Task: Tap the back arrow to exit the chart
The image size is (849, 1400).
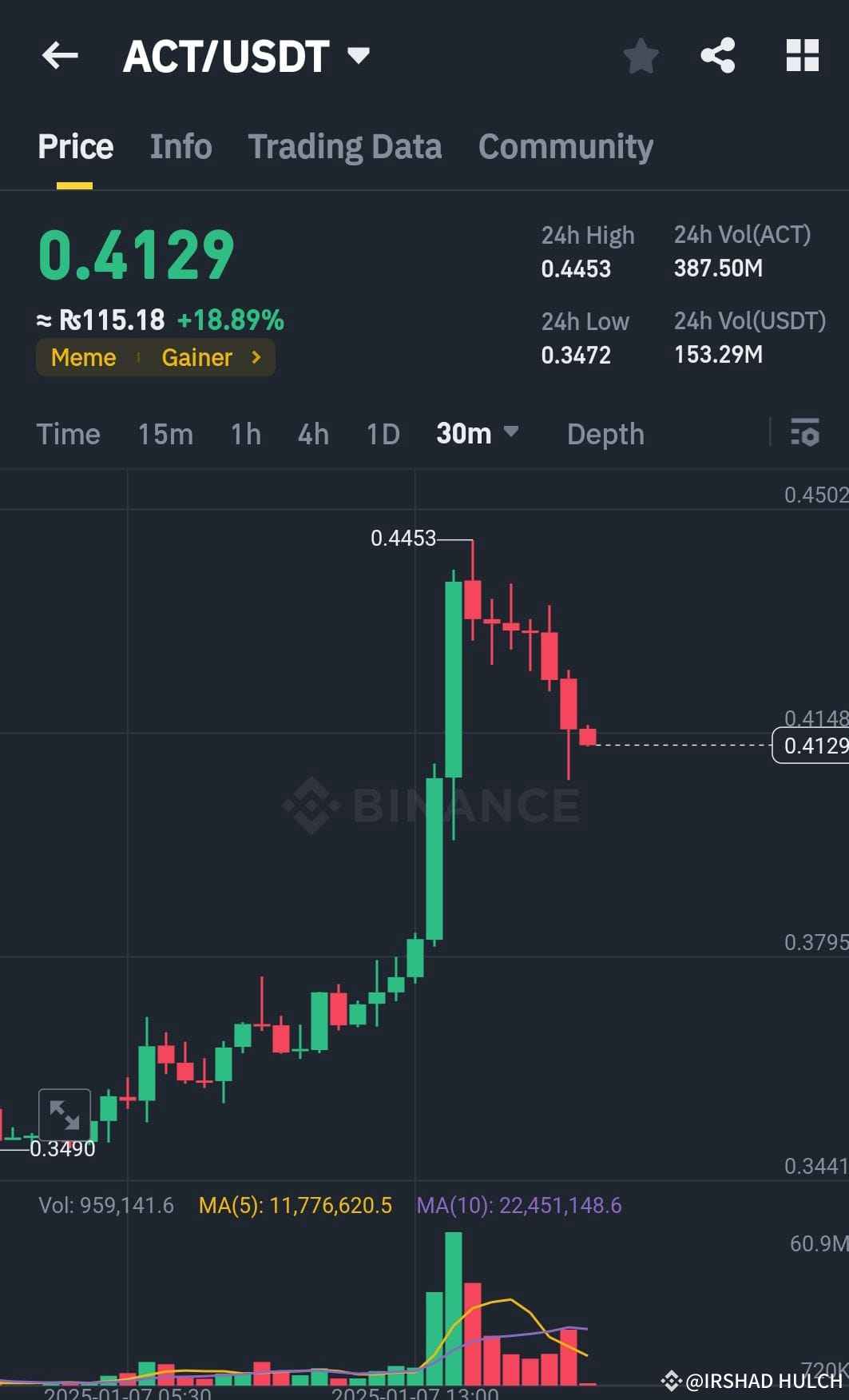Action: click(x=60, y=55)
